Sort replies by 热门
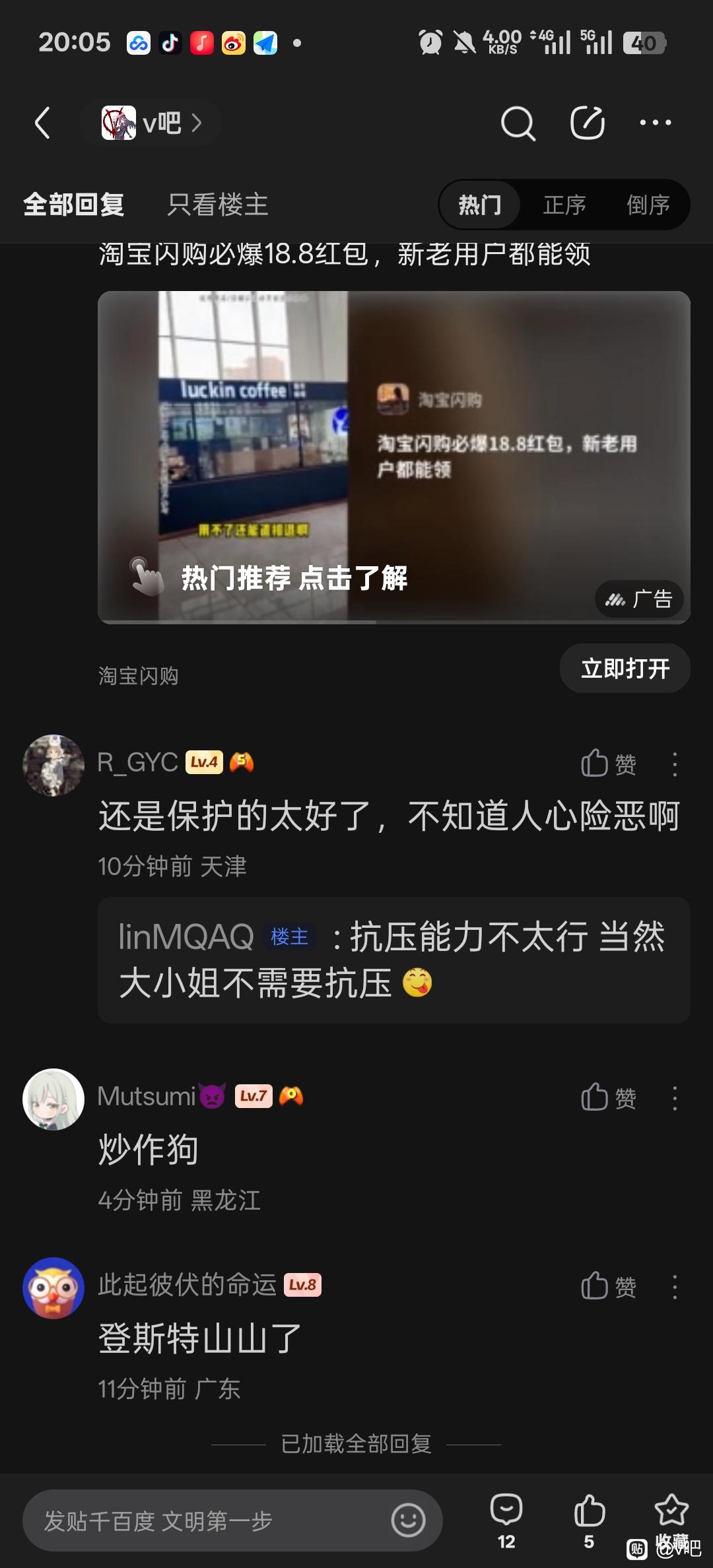Screen dimensions: 713x1568 point(480,205)
